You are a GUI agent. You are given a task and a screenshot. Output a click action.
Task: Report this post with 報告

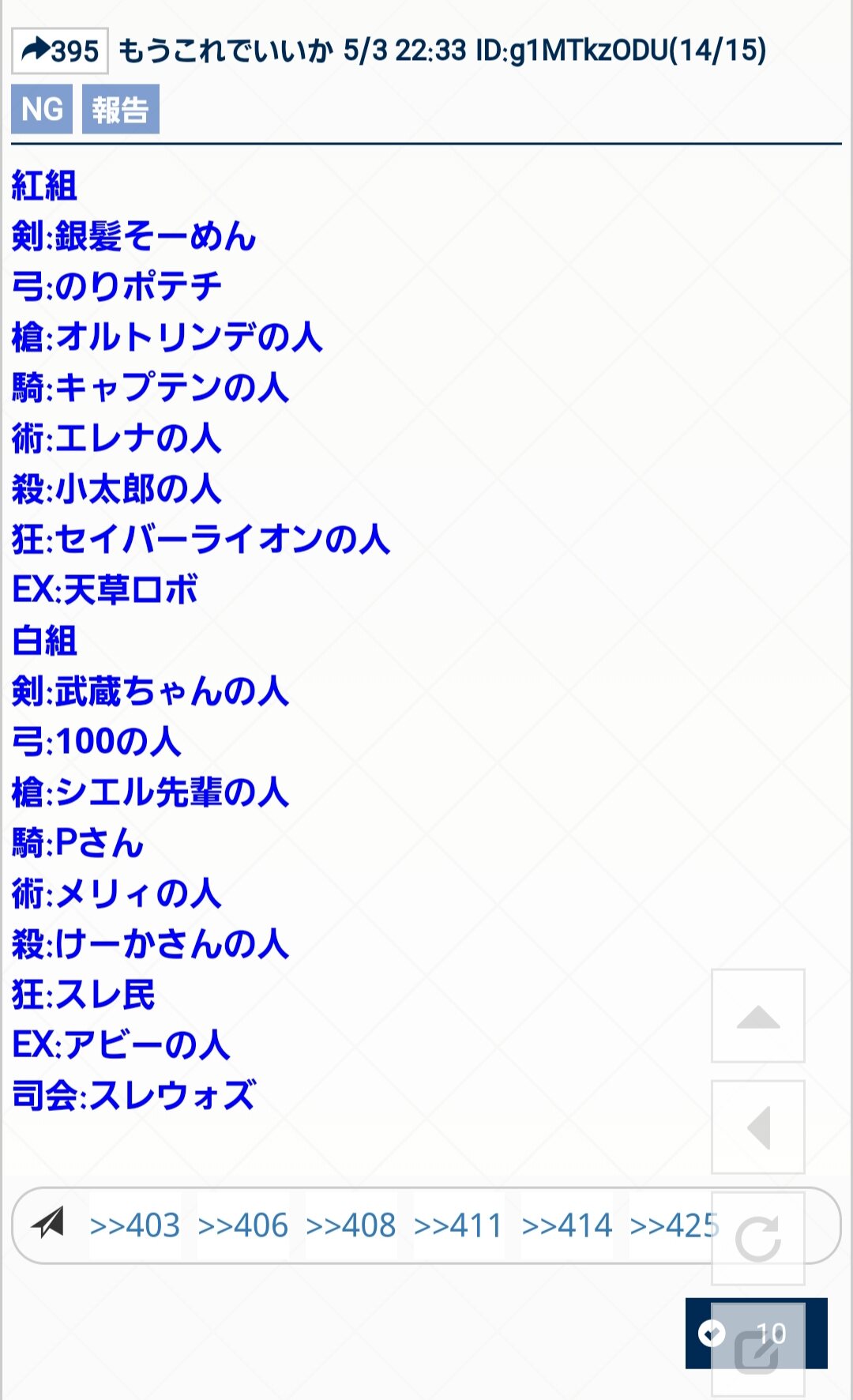(120, 109)
